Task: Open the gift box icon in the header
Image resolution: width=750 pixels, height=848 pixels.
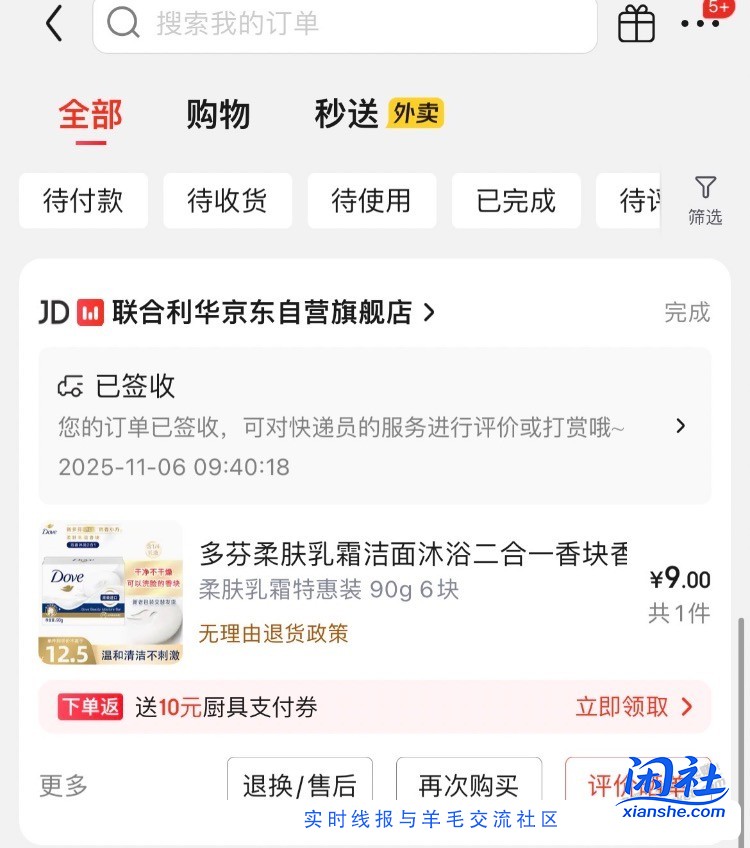Action: [x=636, y=24]
